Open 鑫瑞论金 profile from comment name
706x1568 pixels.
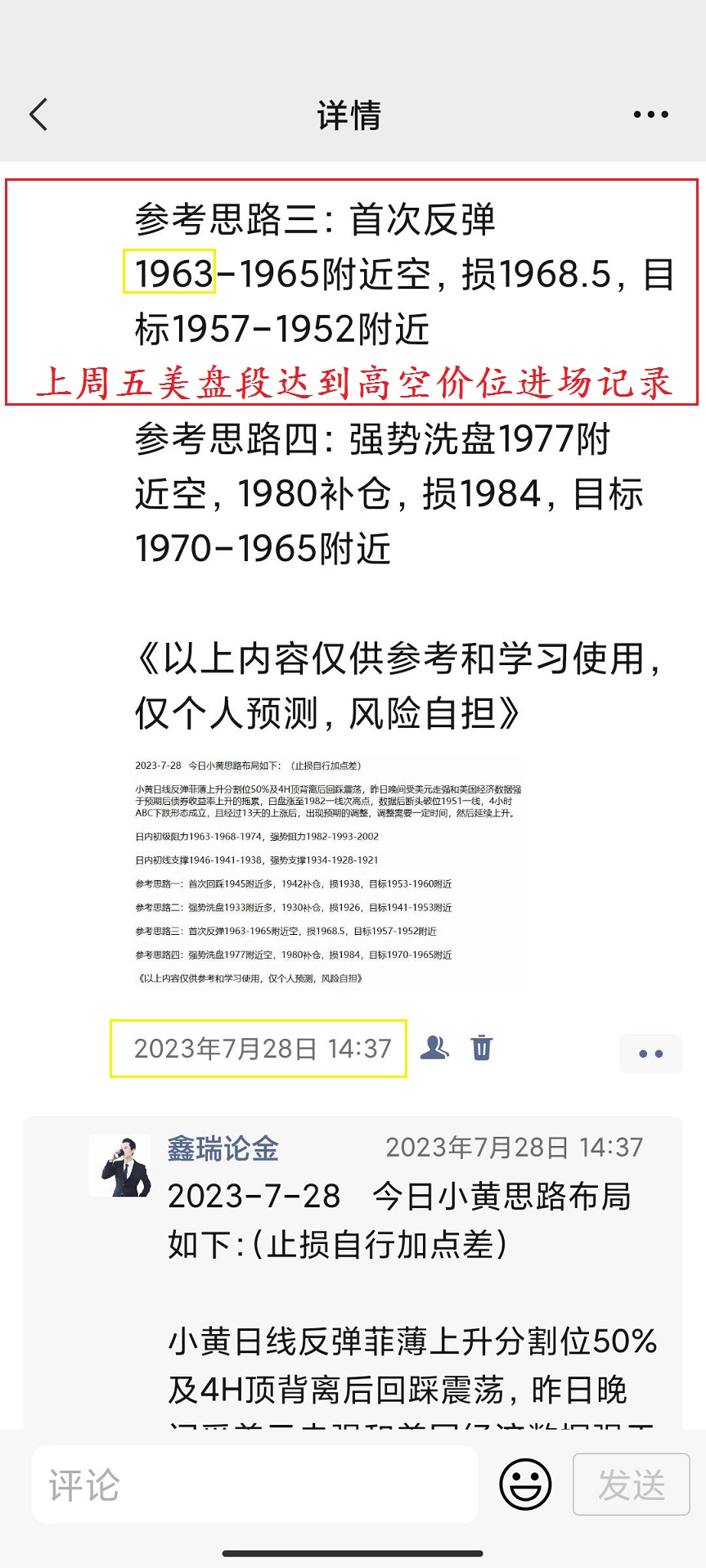coord(223,1148)
